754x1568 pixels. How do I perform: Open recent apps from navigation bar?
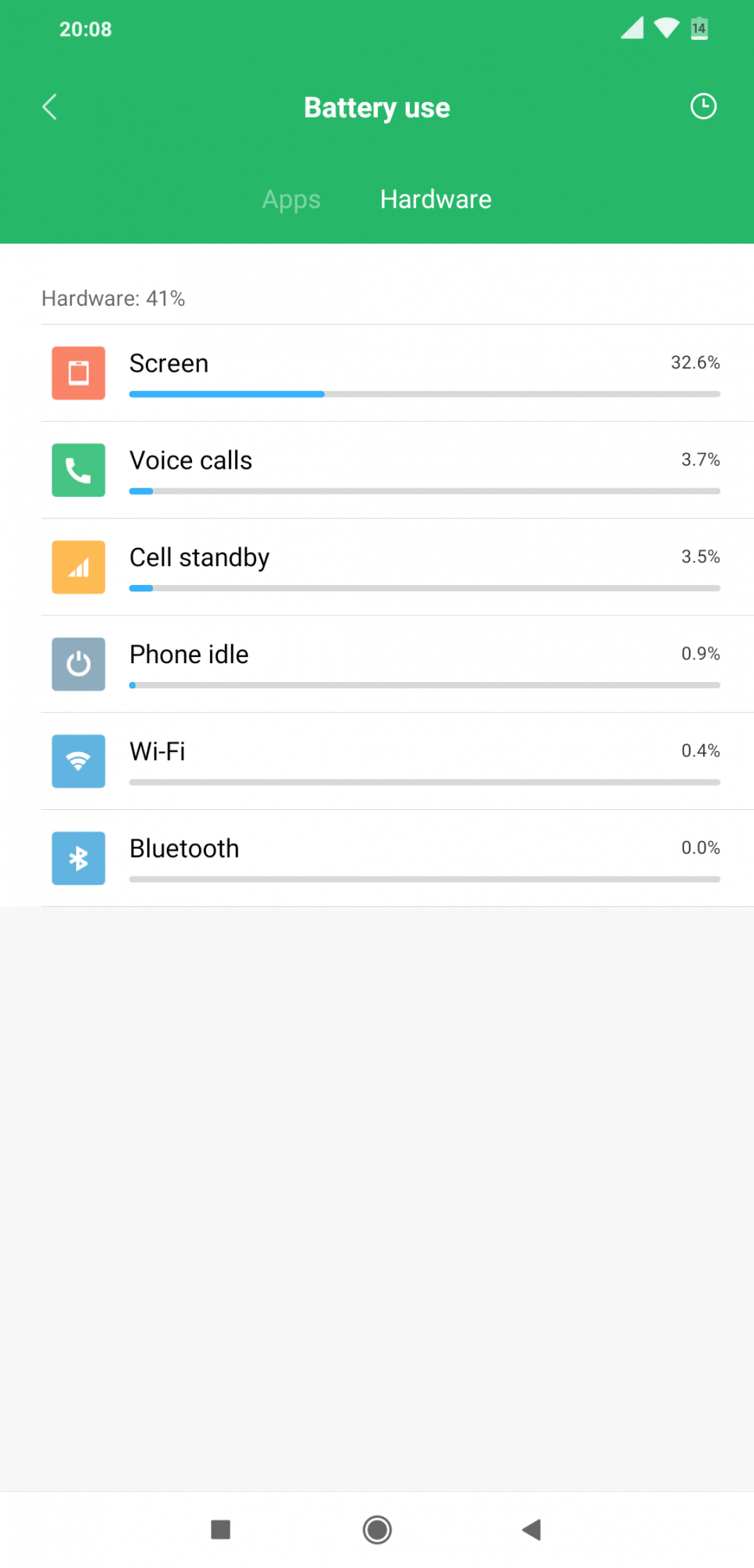click(x=221, y=1529)
